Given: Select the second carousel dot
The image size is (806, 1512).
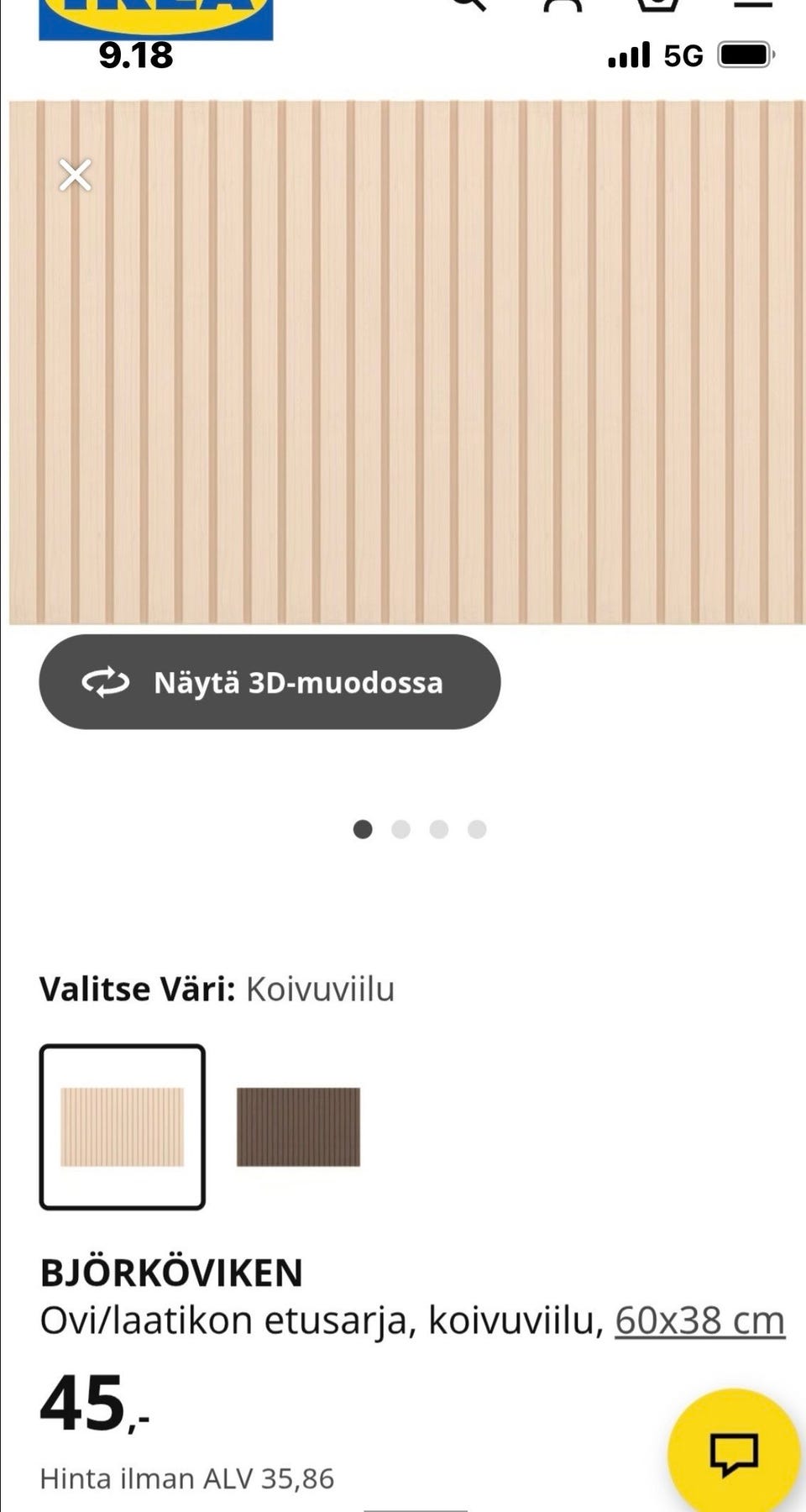Looking at the screenshot, I should pyautogui.click(x=400, y=829).
